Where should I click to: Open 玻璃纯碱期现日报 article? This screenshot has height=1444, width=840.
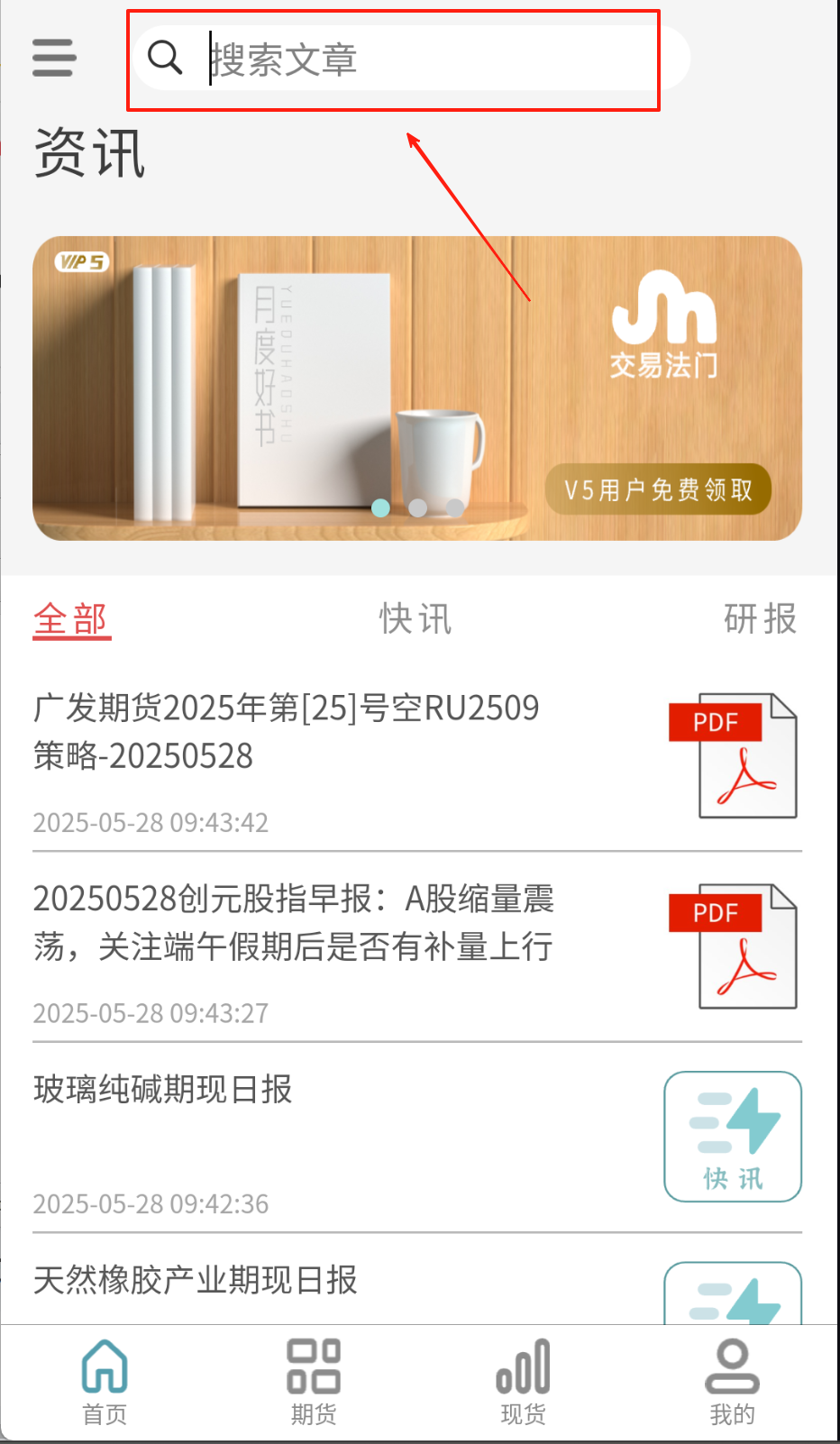[163, 1090]
